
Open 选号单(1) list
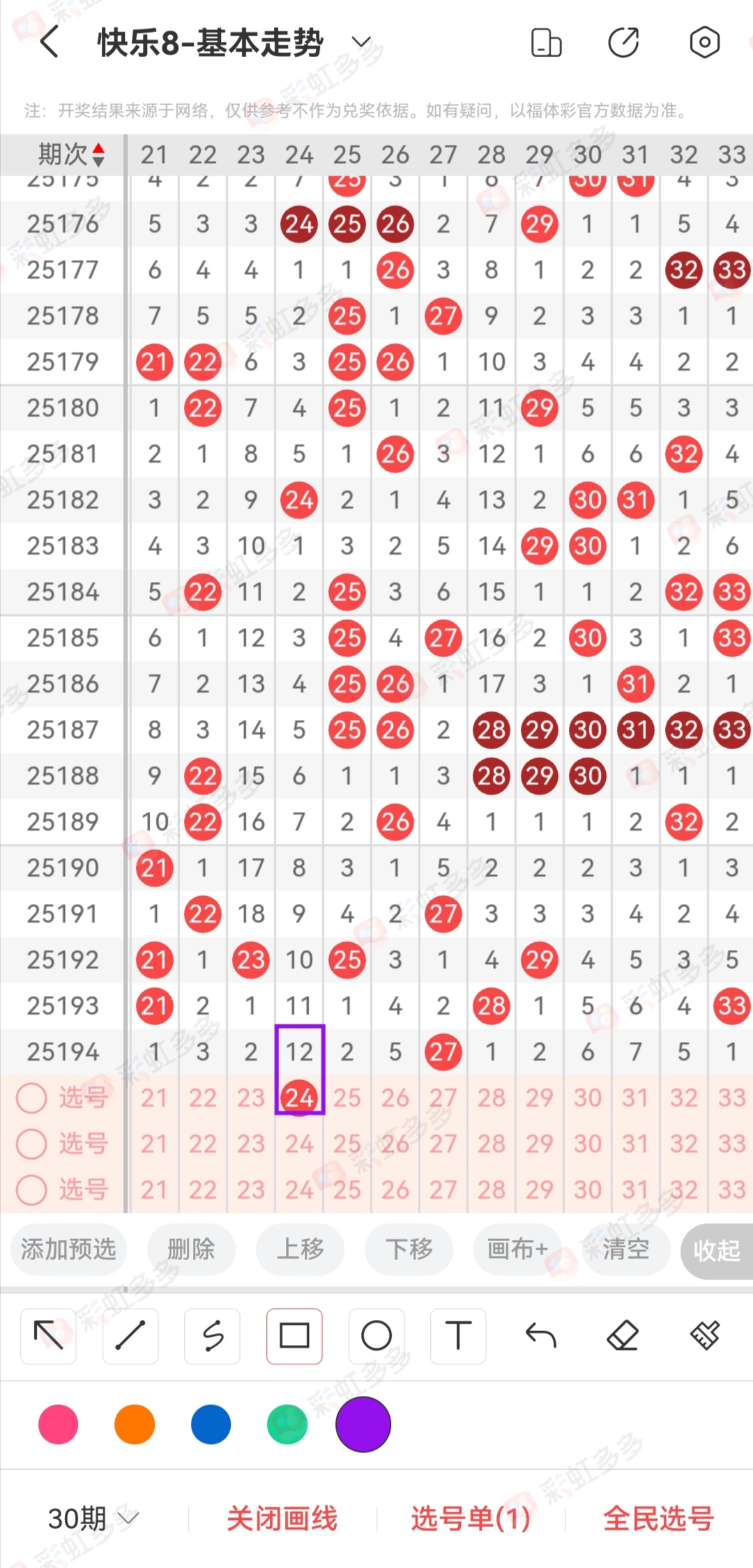coord(471,1518)
